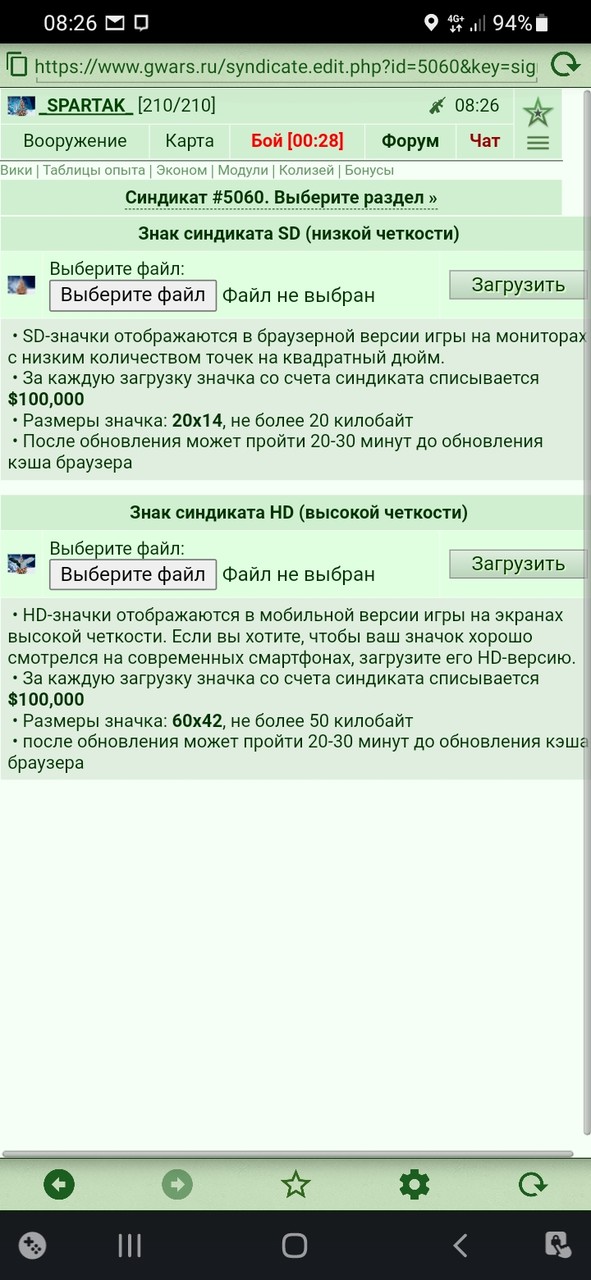Expand the Синдикат #5060 section selector
Screen dimensions: 591x1280
click(281, 197)
